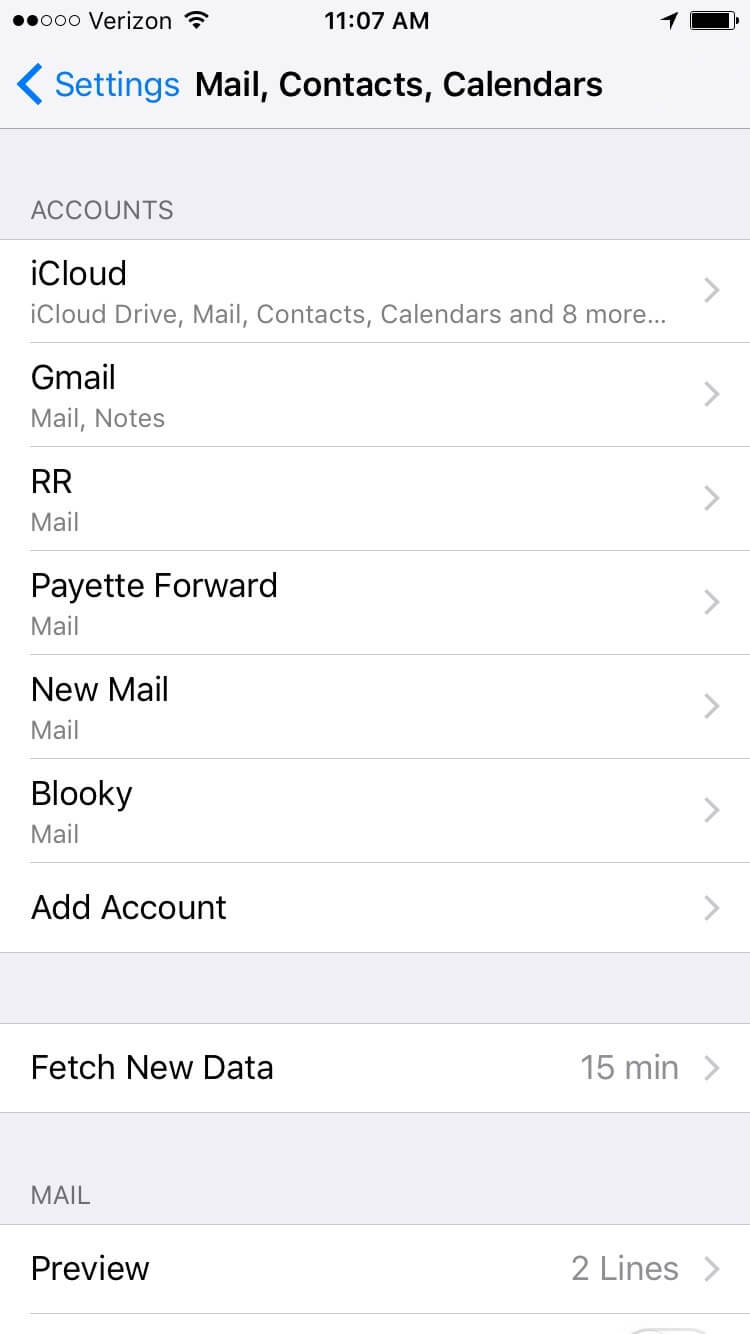The image size is (750, 1334).
Task: Select the RR mail account
Action: 375,499
